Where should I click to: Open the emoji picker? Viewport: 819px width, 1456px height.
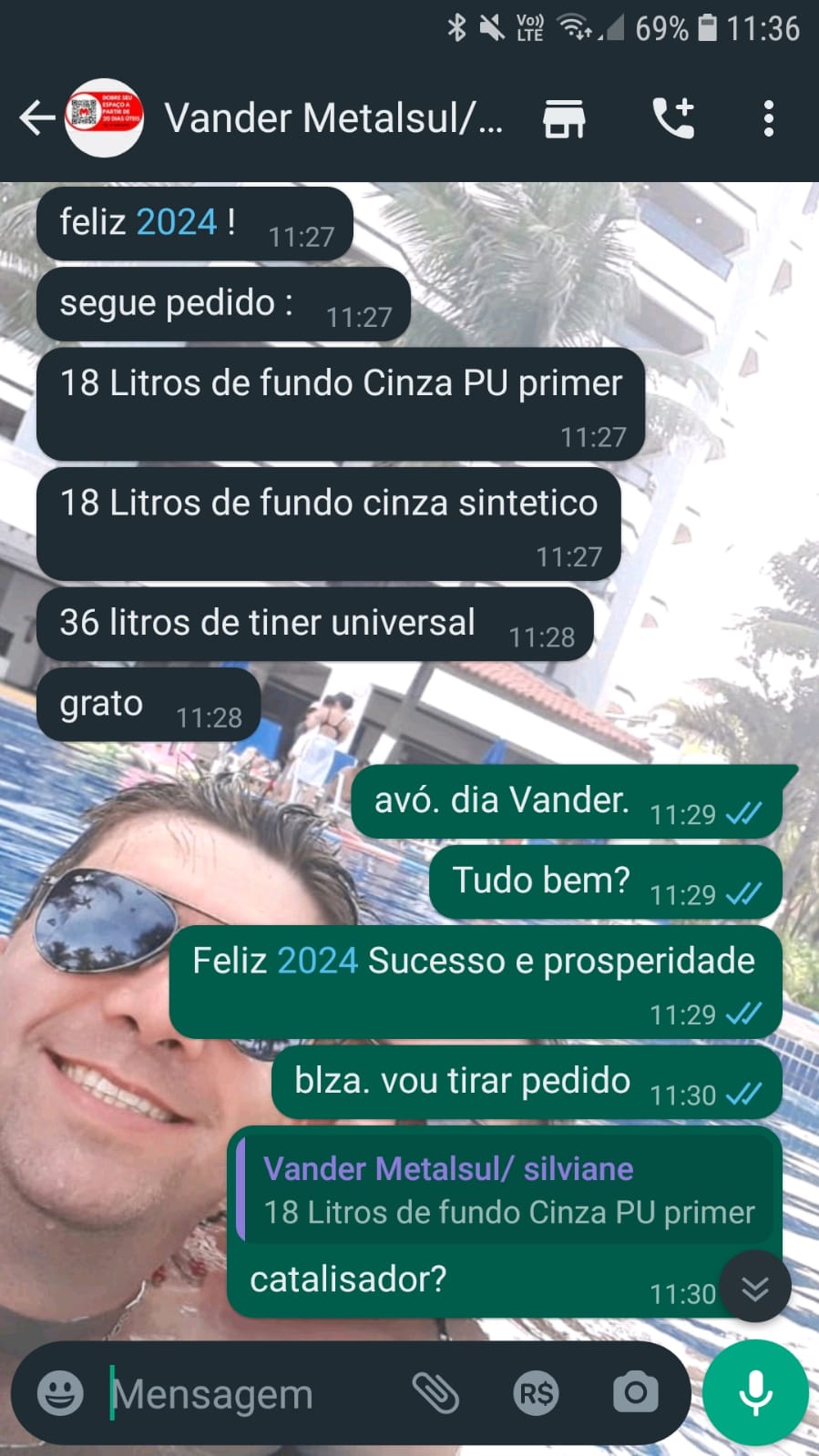60,1393
